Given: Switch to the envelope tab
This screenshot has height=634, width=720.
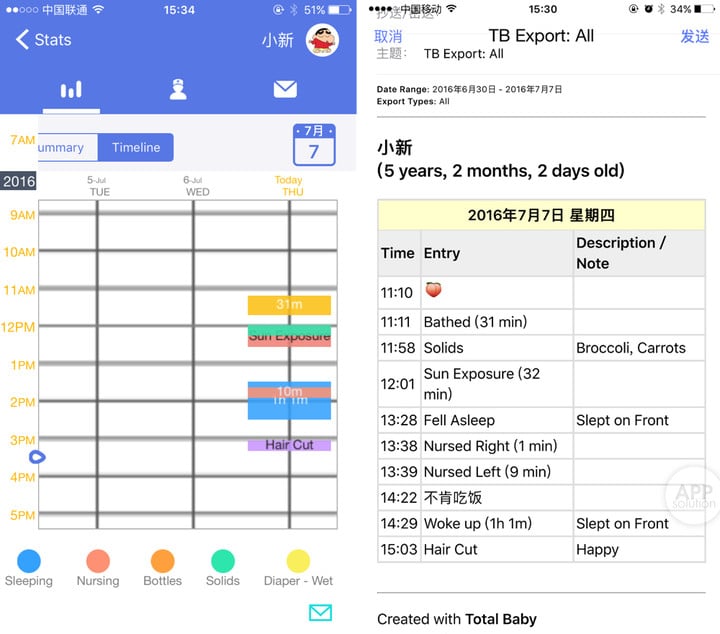Looking at the screenshot, I should [285, 90].
